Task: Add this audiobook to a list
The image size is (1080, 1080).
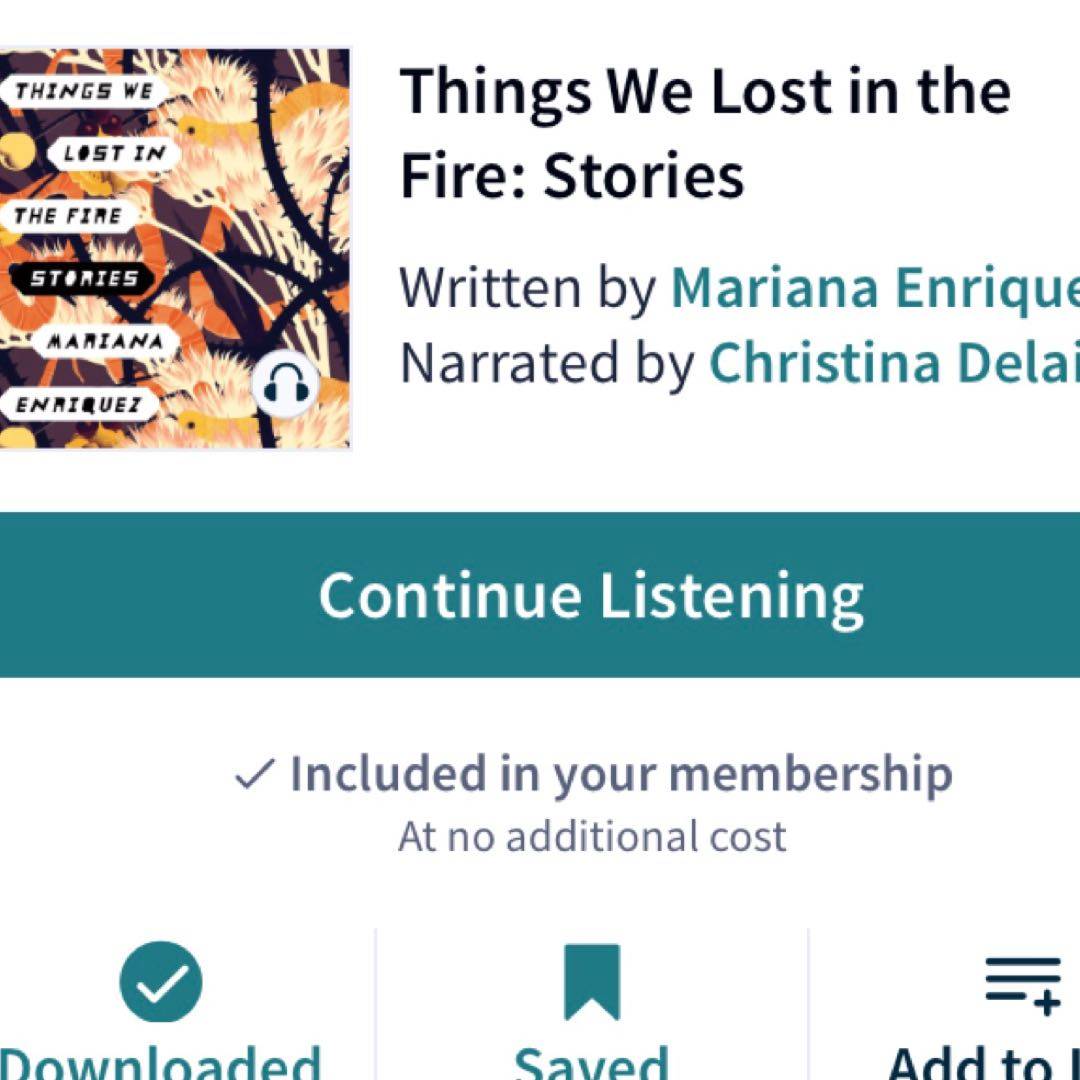Action: click(x=1022, y=983)
